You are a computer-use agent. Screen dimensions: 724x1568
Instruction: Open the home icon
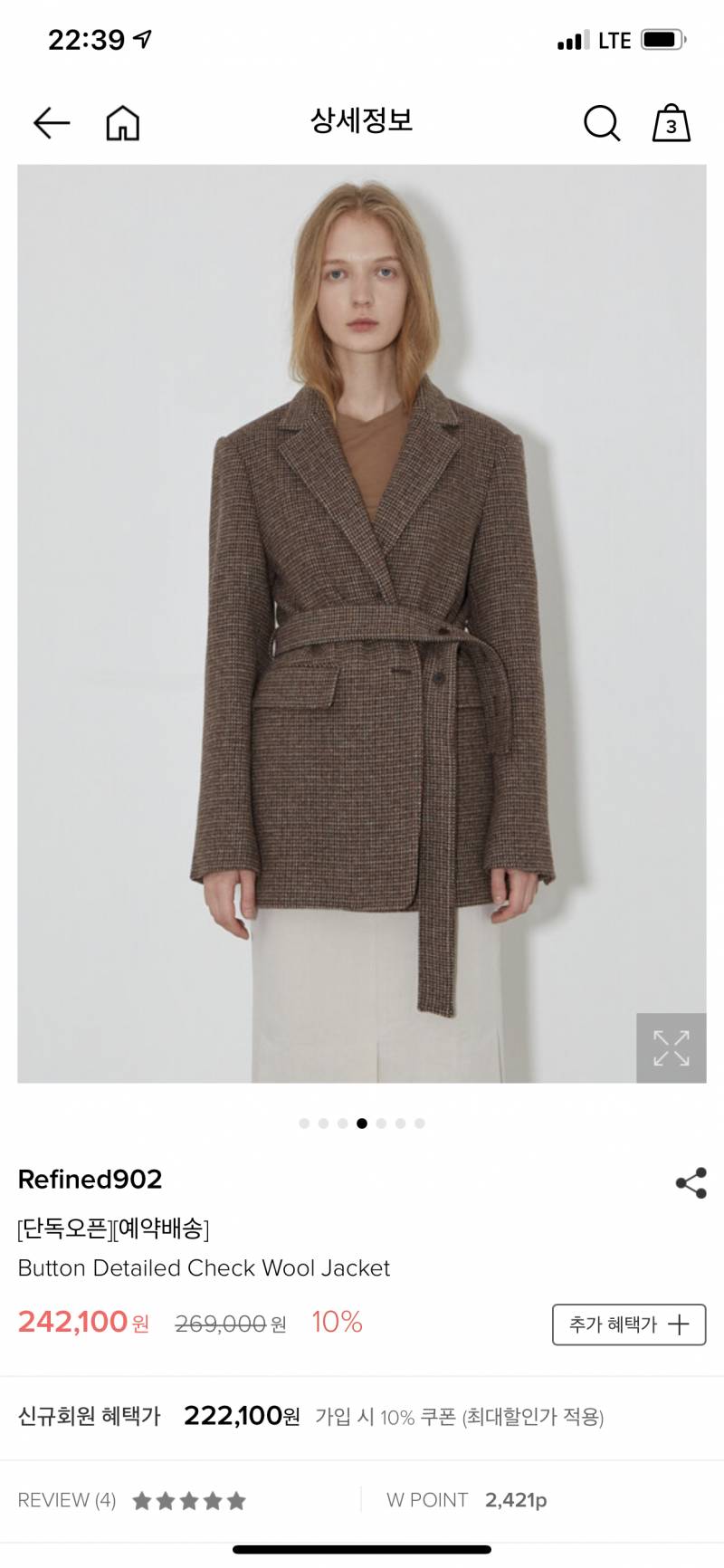coord(123,123)
